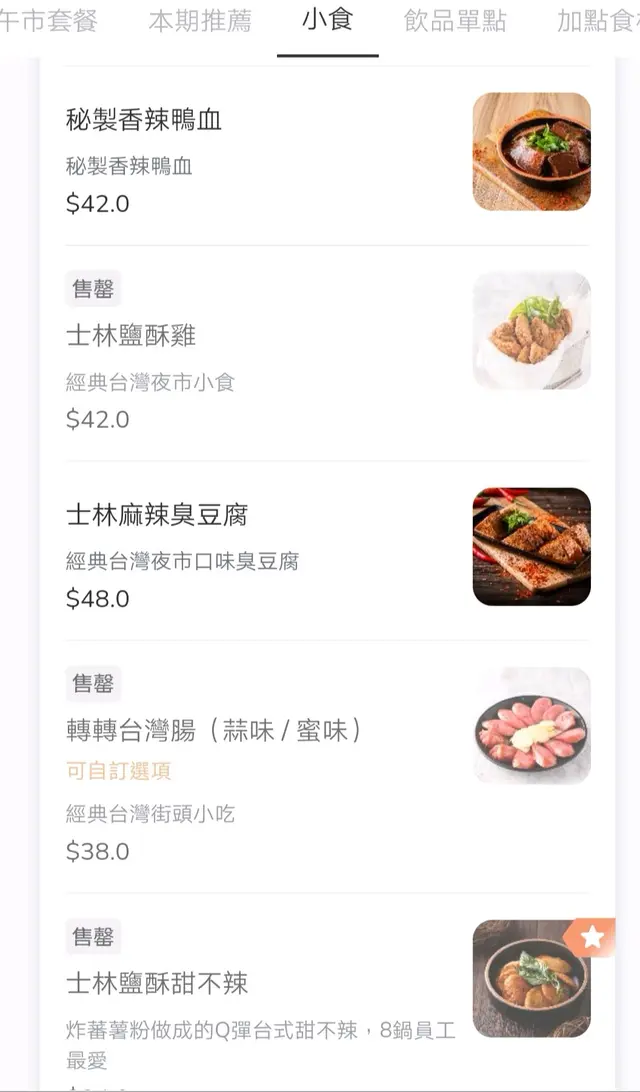Open the 飲品單點 tab
640x1092 pixels.
(x=455, y=21)
